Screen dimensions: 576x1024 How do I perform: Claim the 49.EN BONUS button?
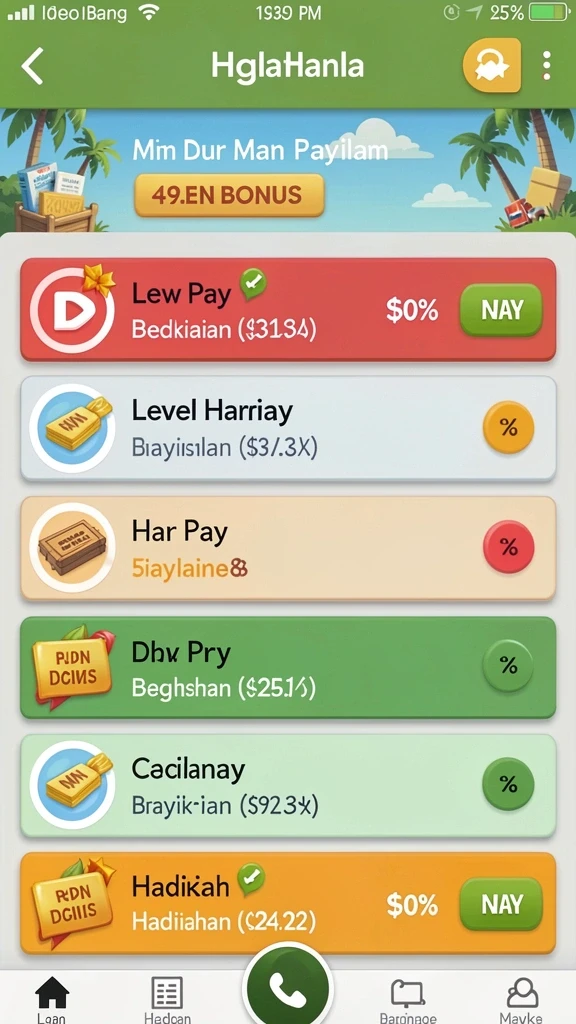click(x=229, y=195)
